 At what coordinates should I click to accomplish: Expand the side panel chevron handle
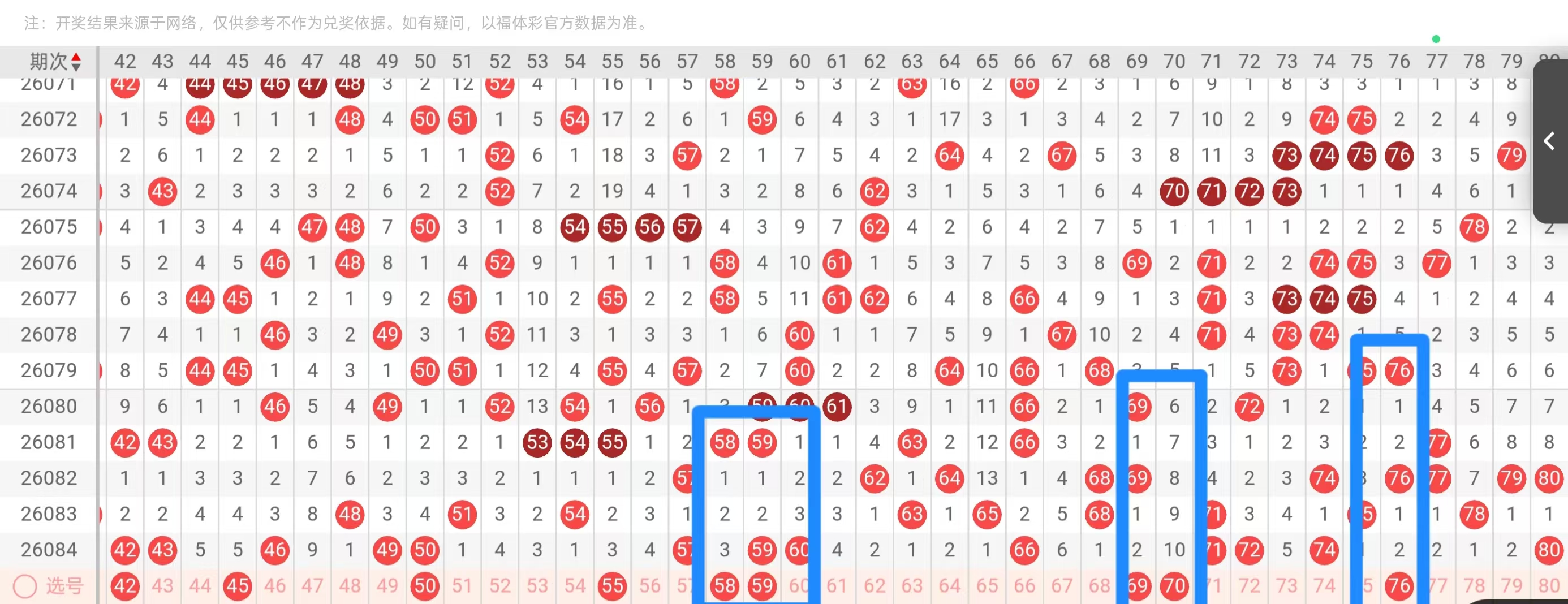click(x=1549, y=141)
